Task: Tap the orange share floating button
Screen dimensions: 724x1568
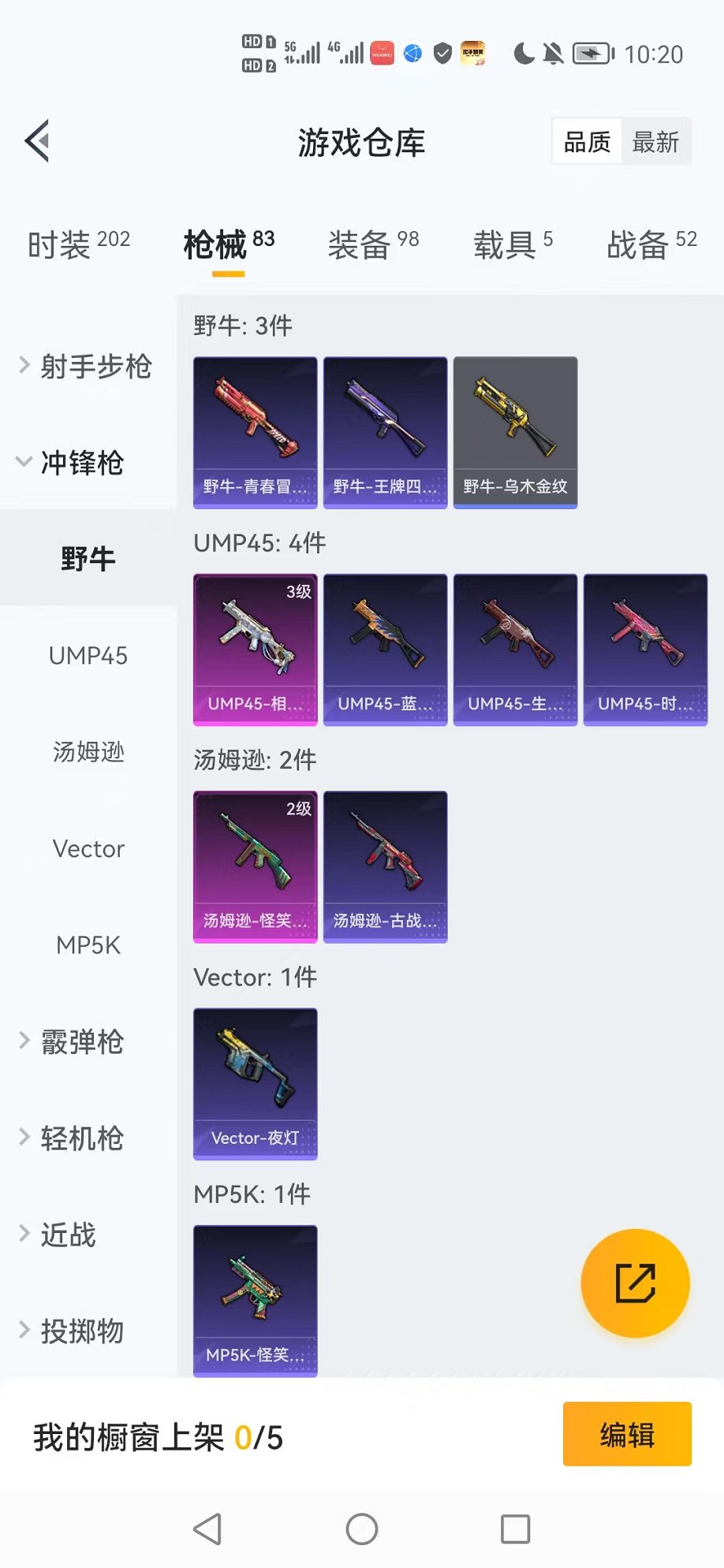Action: tap(635, 1283)
